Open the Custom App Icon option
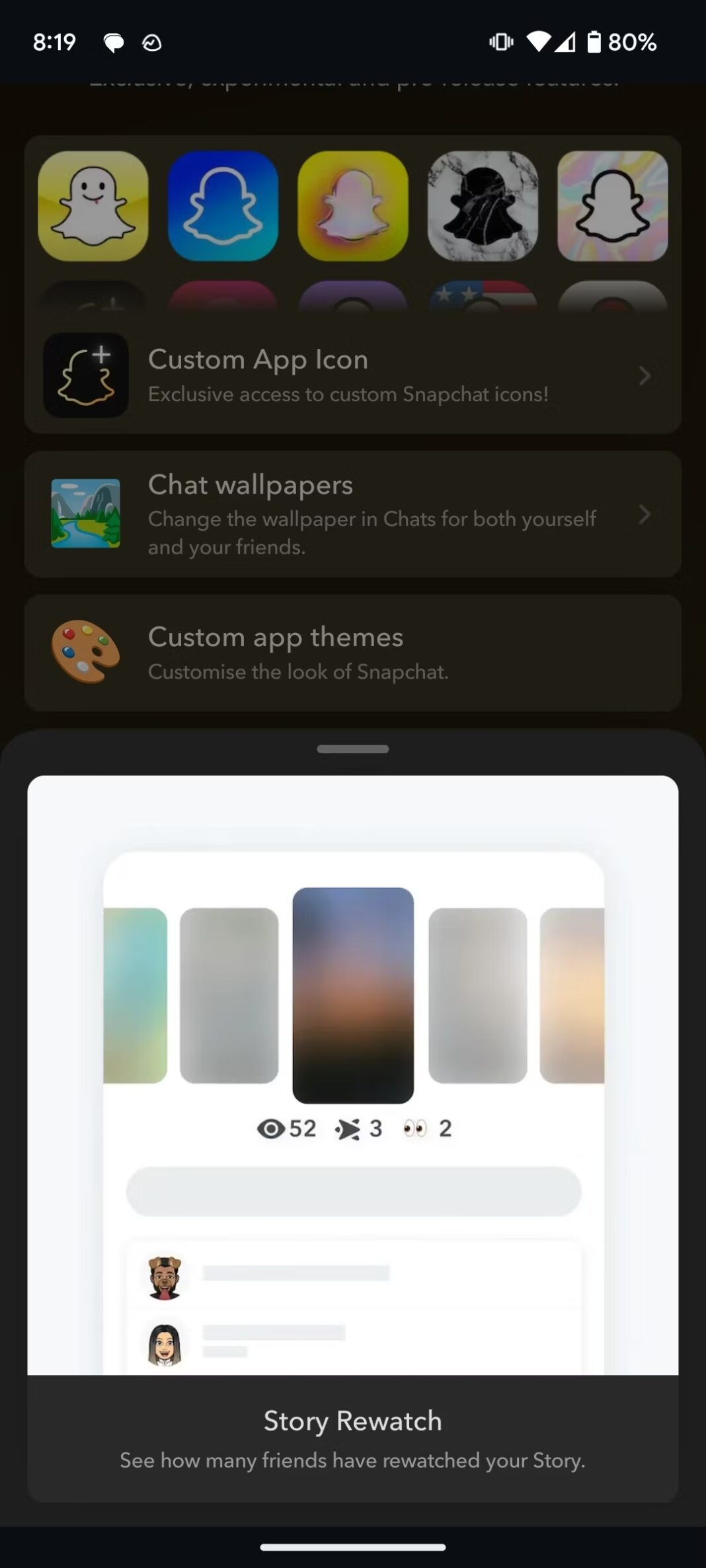Image resolution: width=706 pixels, height=1568 pixels. 352,375
